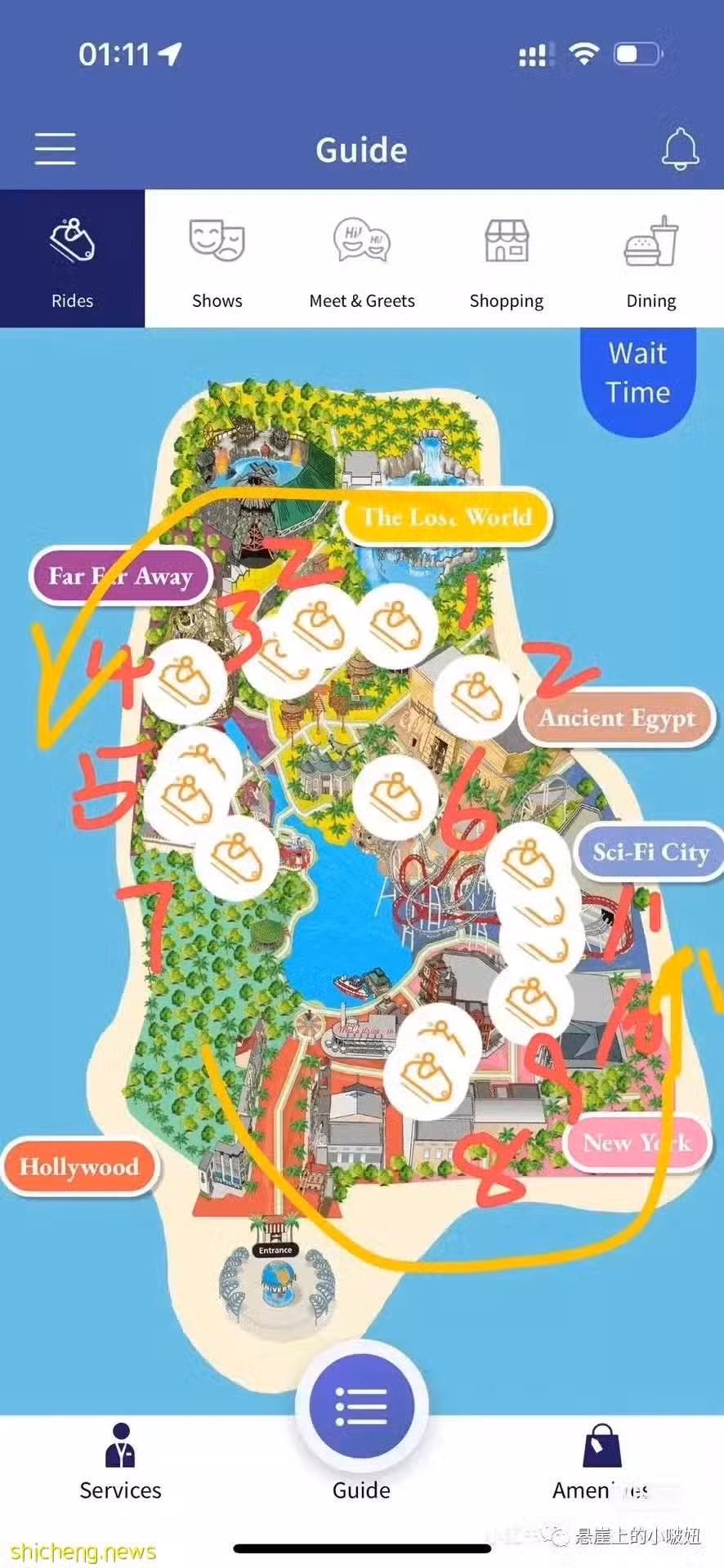Tap the Far Far Away zone label
The height and width of the screenshot is (1568, 724).
coord(120,576)
